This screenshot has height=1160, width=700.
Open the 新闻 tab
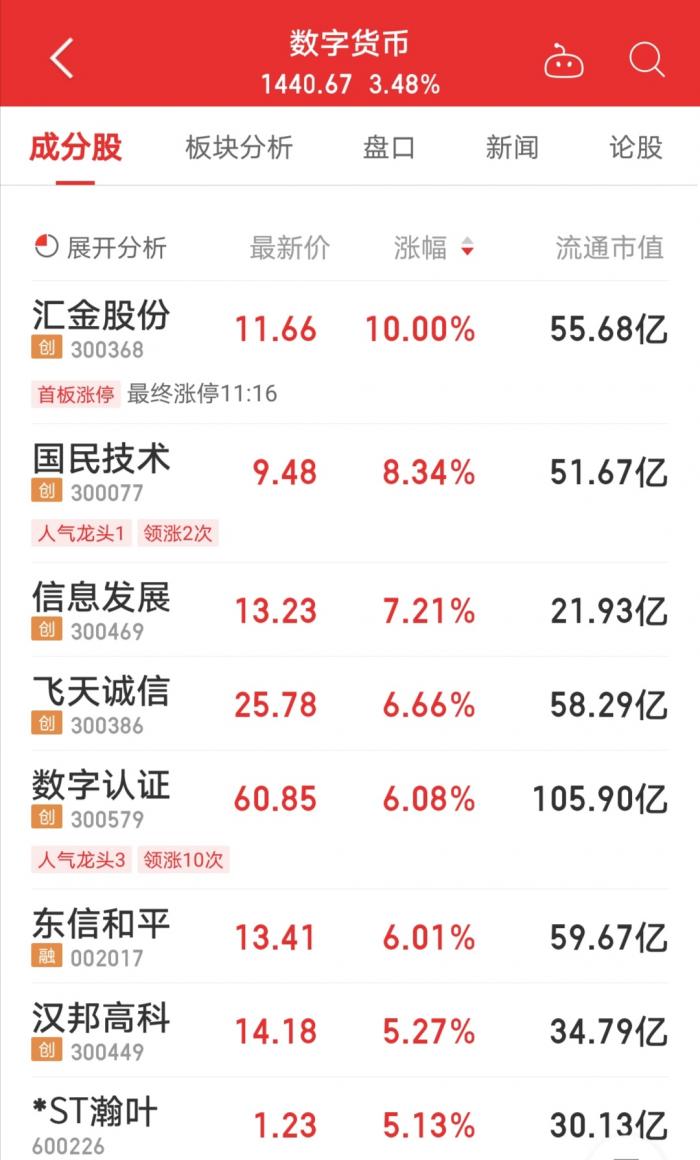click(x=512, y=148)
